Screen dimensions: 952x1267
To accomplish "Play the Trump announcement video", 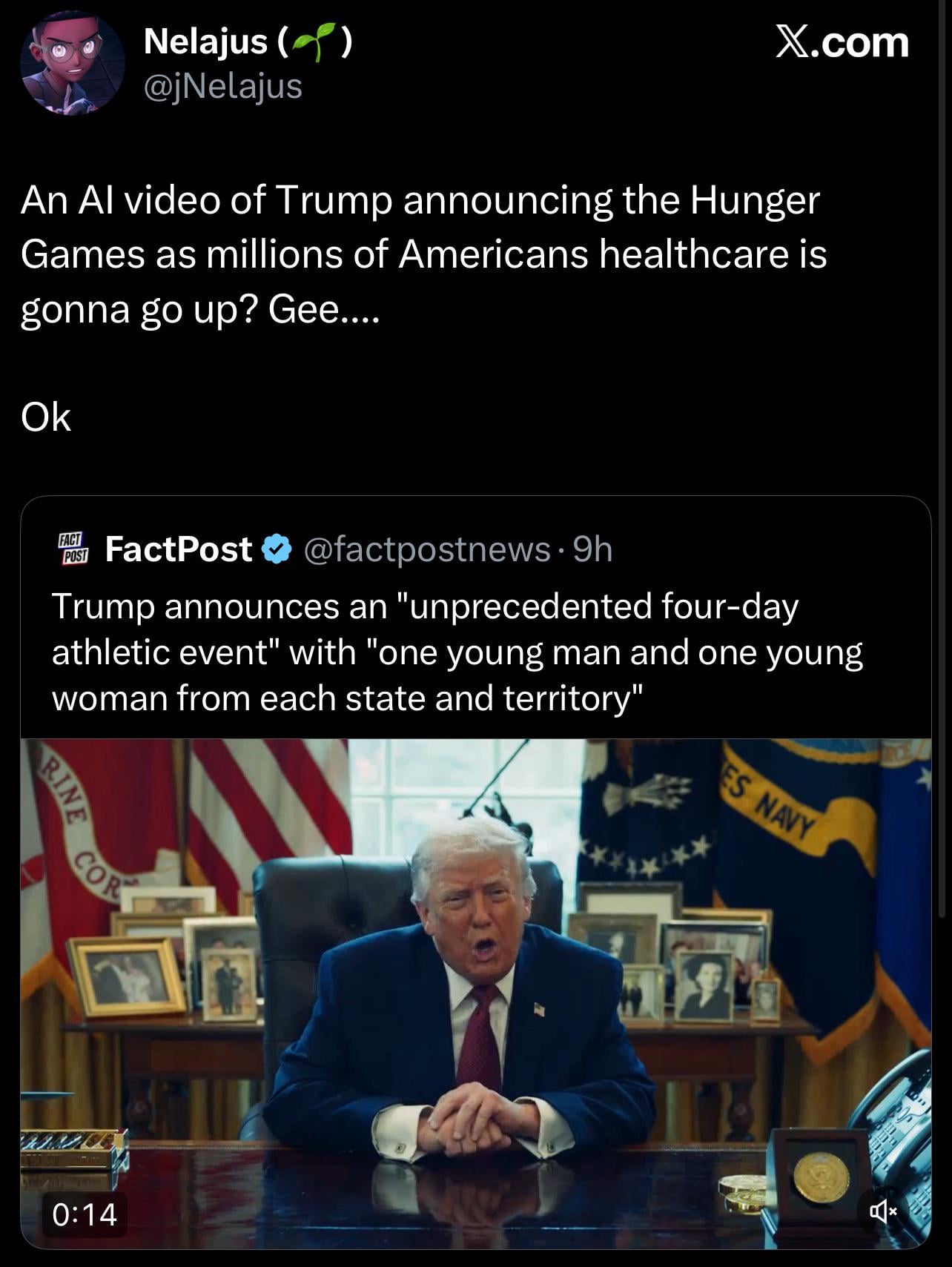I will click(475, 993).
